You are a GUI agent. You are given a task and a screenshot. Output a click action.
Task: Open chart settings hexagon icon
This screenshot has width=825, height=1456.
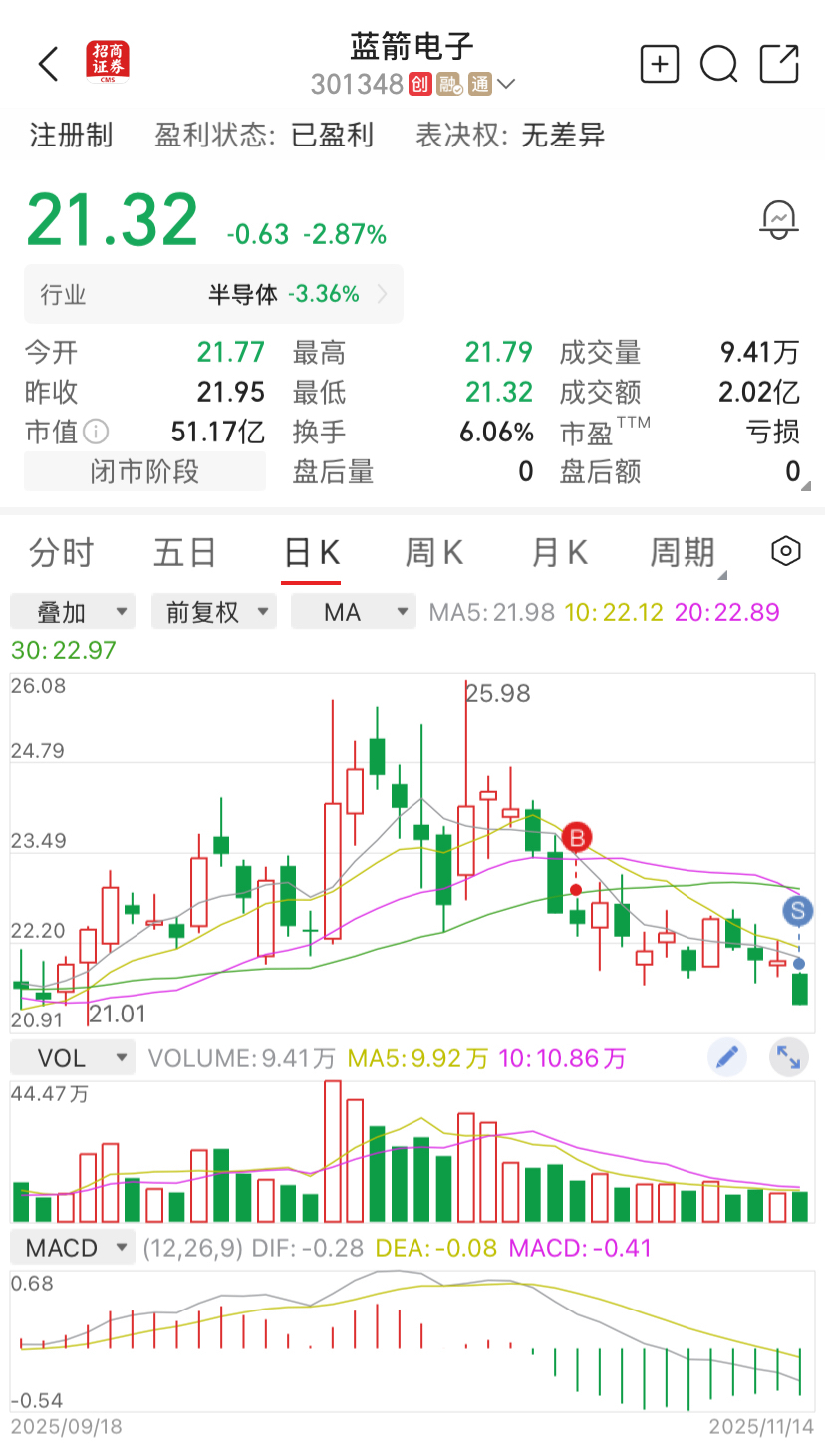[x=786, y=551]
